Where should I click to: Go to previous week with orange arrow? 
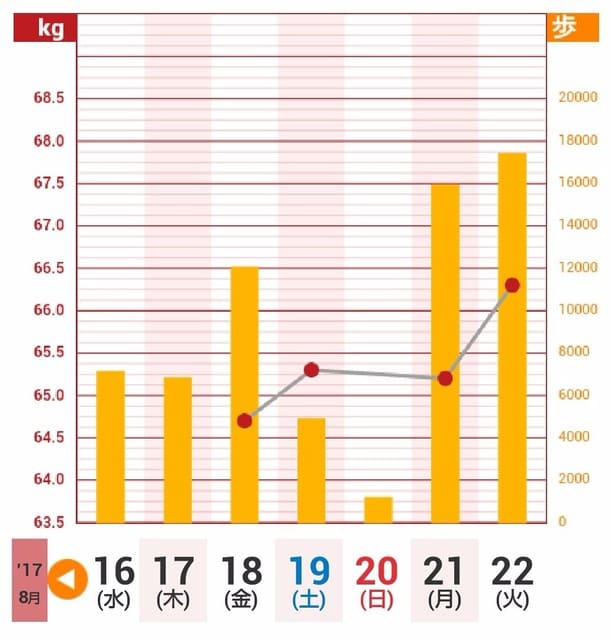pos(68,581)
